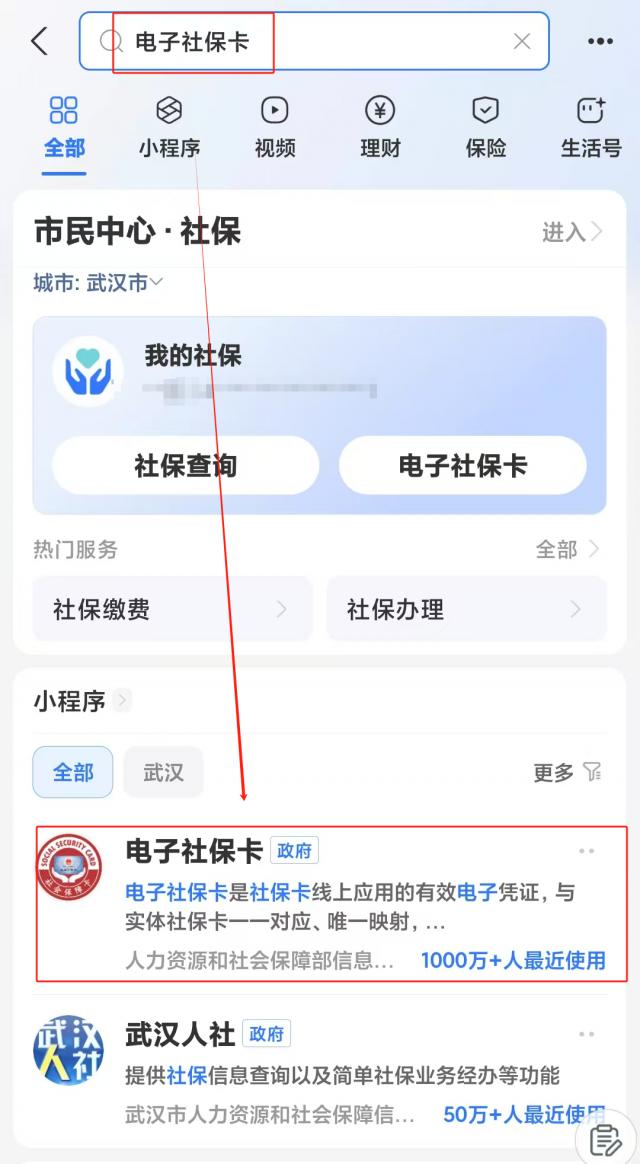Open the 社保缴费 service

click(172, 609)
